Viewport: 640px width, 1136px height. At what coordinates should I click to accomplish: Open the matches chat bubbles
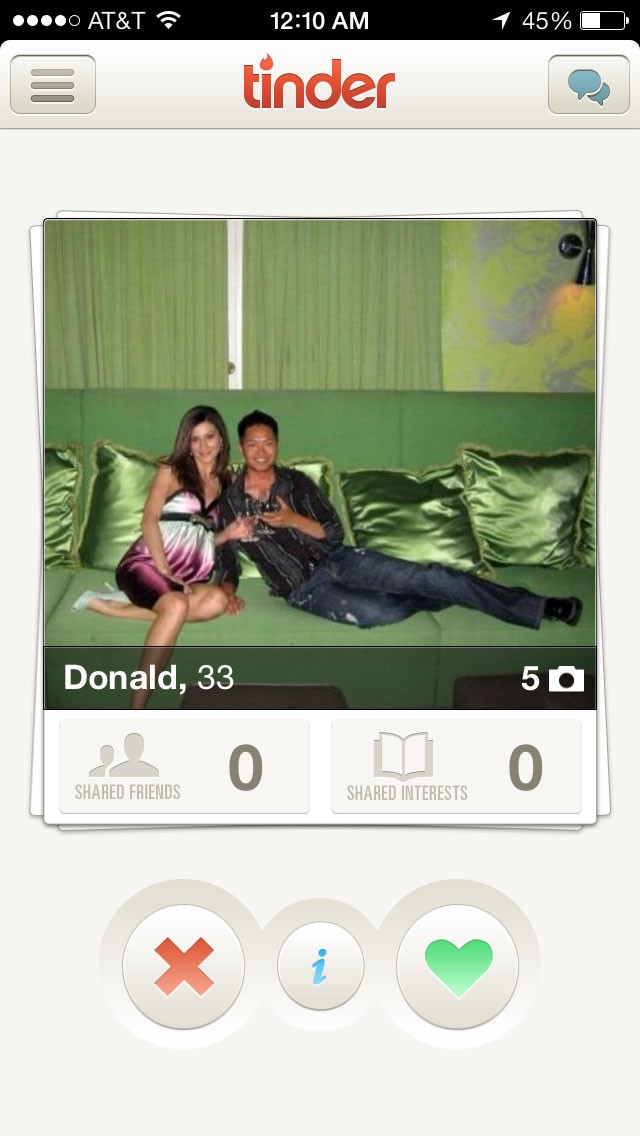(x=589, y=85)
